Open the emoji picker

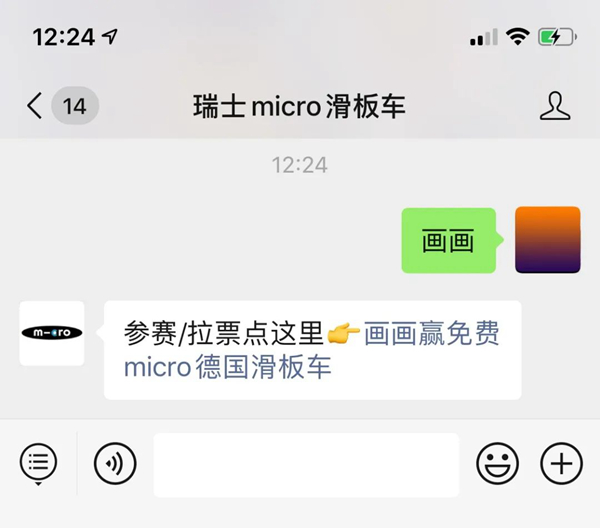(x=497, y=463)
